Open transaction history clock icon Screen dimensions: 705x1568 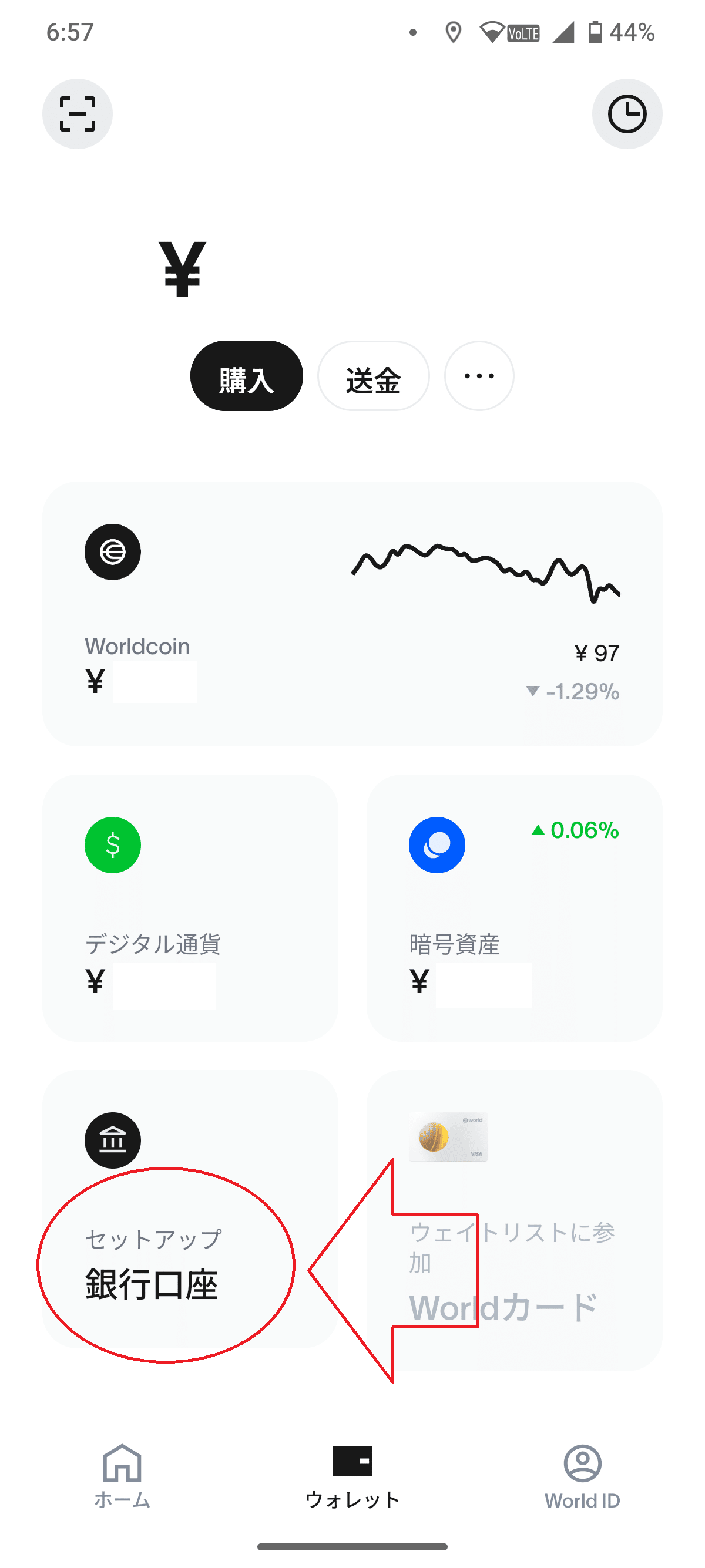click(x=626, y=114)
